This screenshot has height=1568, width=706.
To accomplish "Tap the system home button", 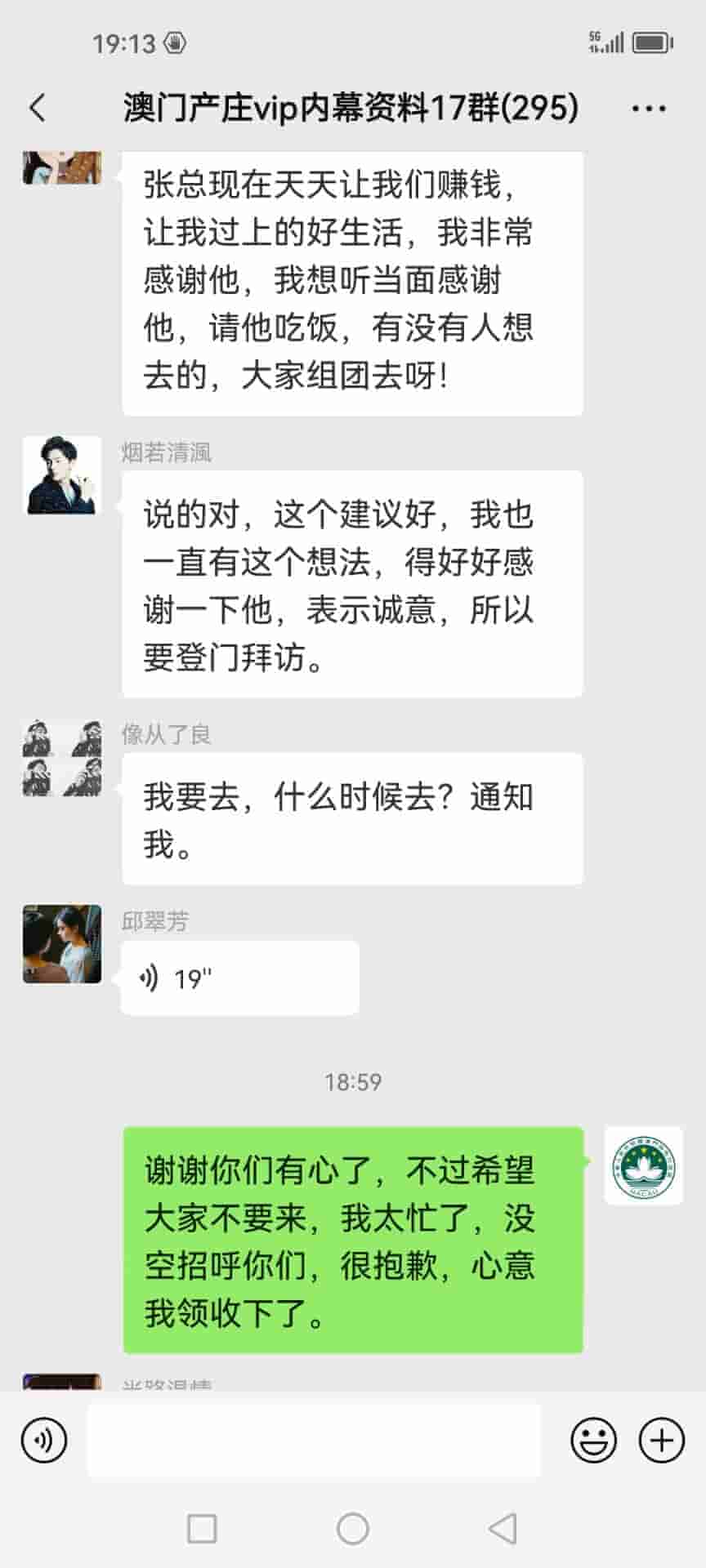I will point(353,1528).
